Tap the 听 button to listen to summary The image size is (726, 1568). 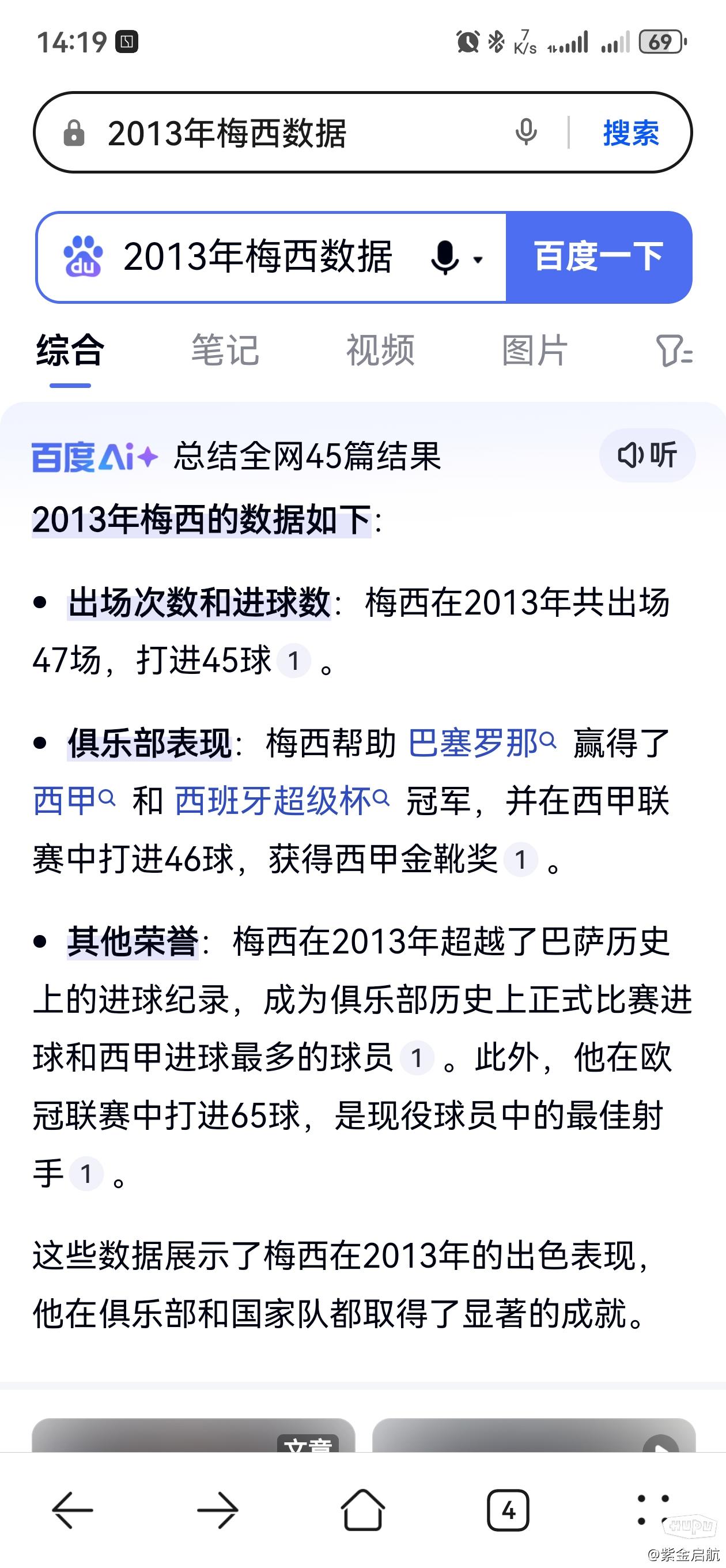click(x=648, y=455)
